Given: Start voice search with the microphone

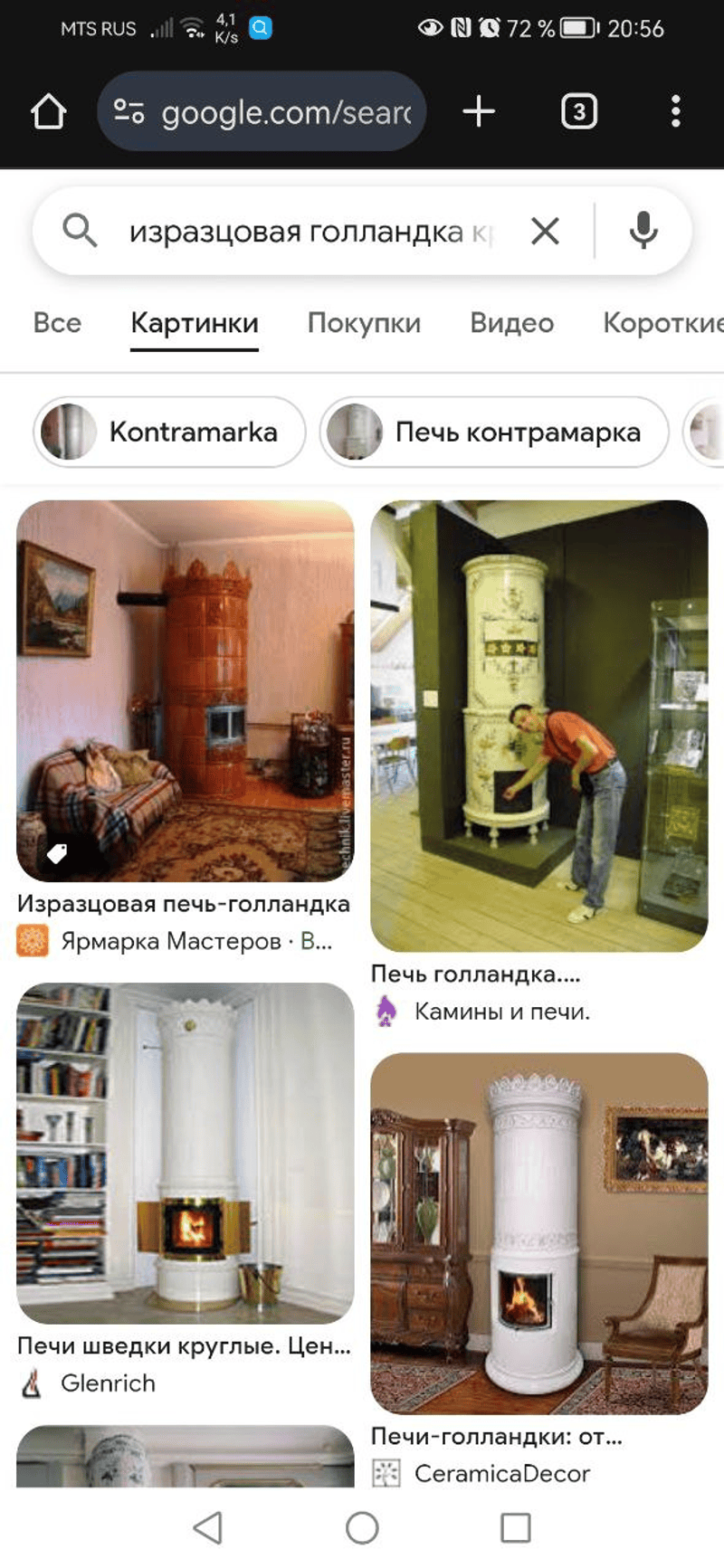Looking at the screenshot, I should pos(643,232).
